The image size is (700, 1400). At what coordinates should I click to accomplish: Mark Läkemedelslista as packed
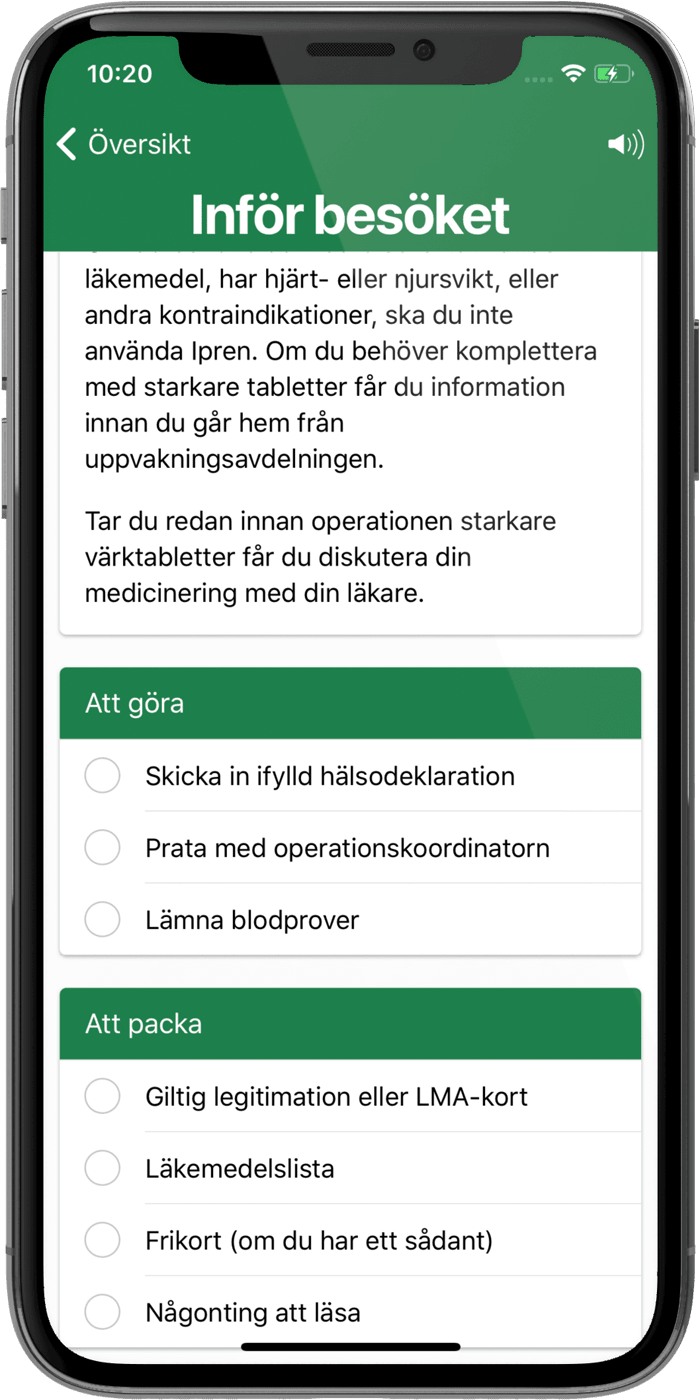102,1167
